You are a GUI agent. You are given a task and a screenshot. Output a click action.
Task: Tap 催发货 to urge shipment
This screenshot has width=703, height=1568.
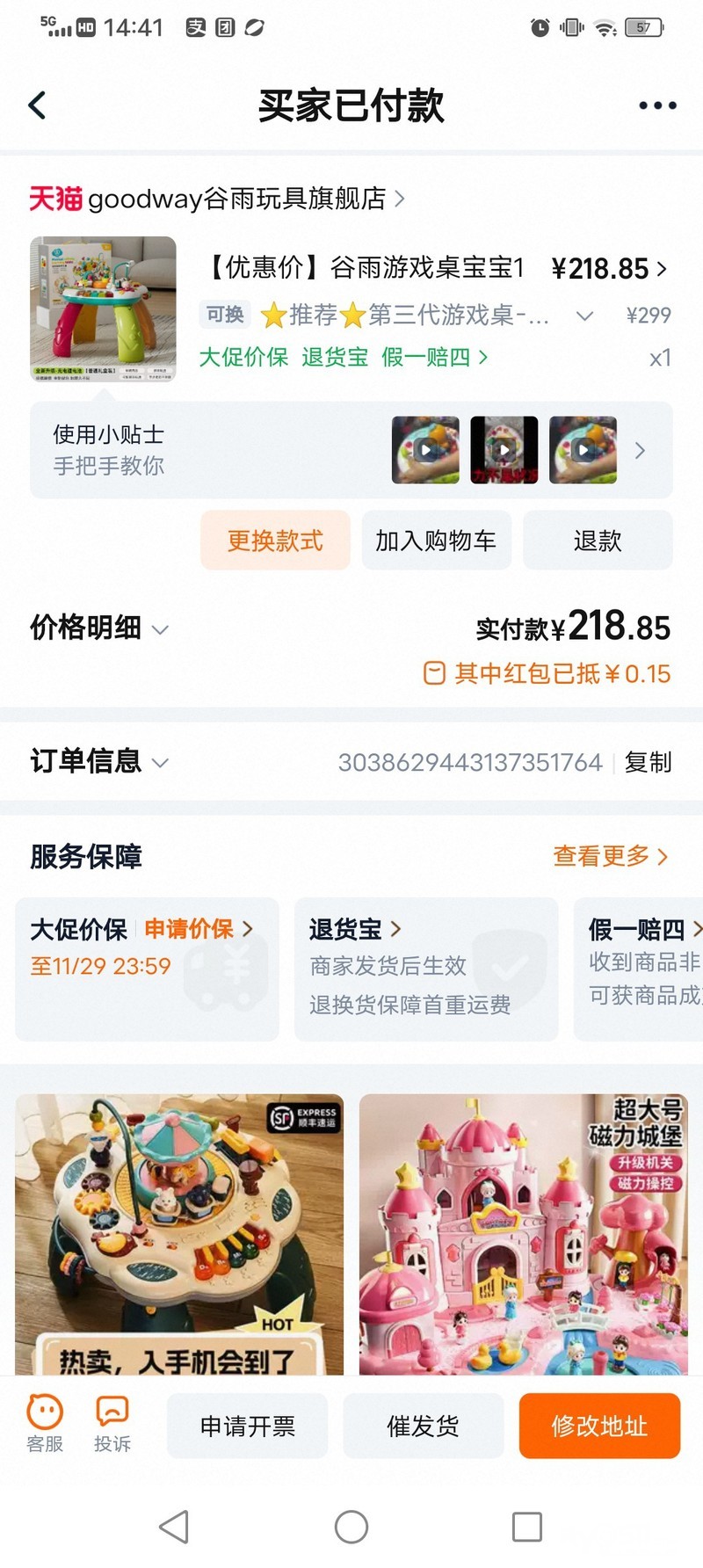pos(423,1426)
